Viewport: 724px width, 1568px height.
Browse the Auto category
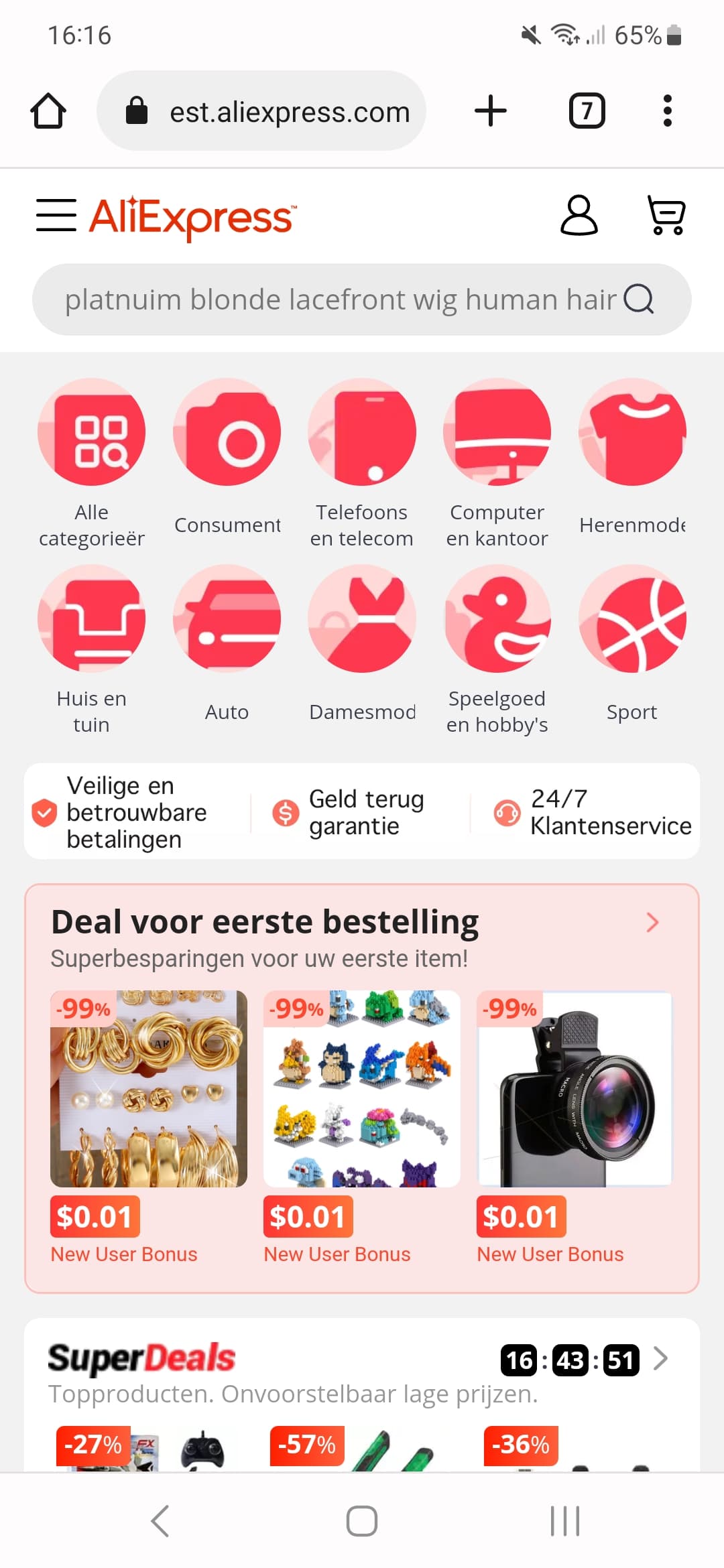(227, 643)
